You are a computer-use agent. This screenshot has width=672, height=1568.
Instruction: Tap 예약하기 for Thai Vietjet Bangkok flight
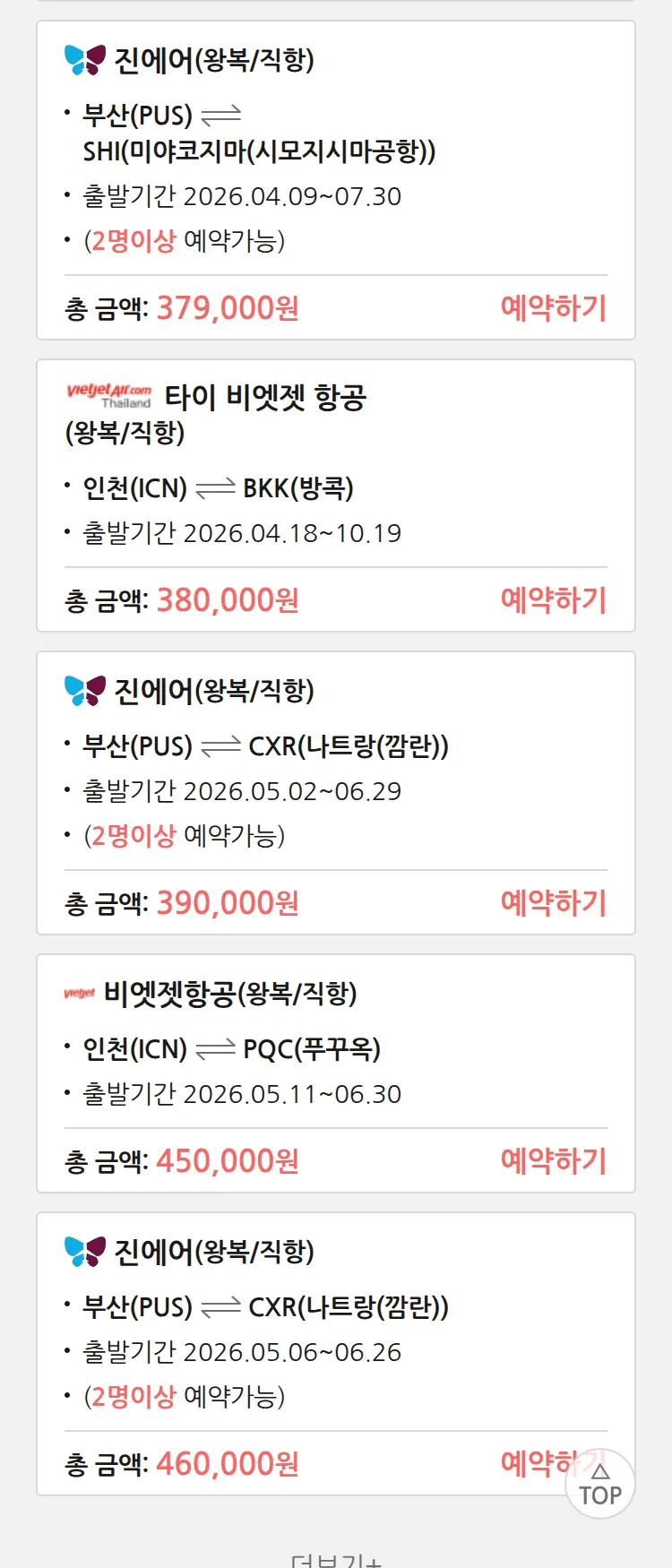(553, 600)
